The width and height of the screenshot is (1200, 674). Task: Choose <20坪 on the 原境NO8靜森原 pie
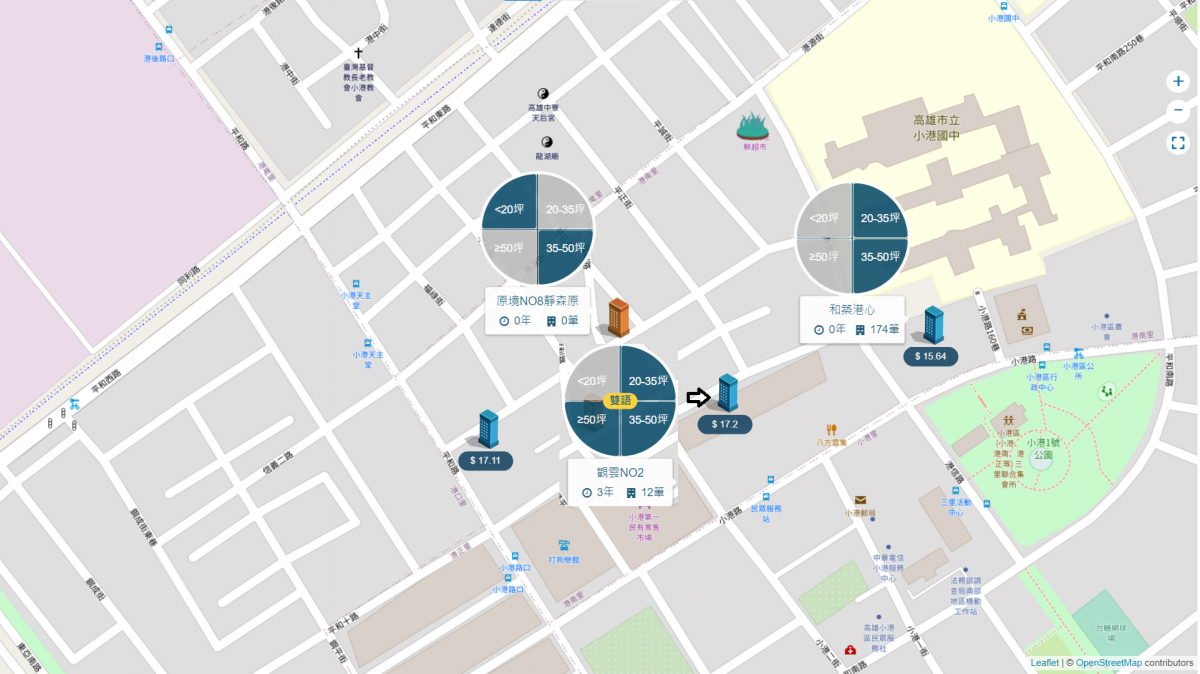[510, 209]
